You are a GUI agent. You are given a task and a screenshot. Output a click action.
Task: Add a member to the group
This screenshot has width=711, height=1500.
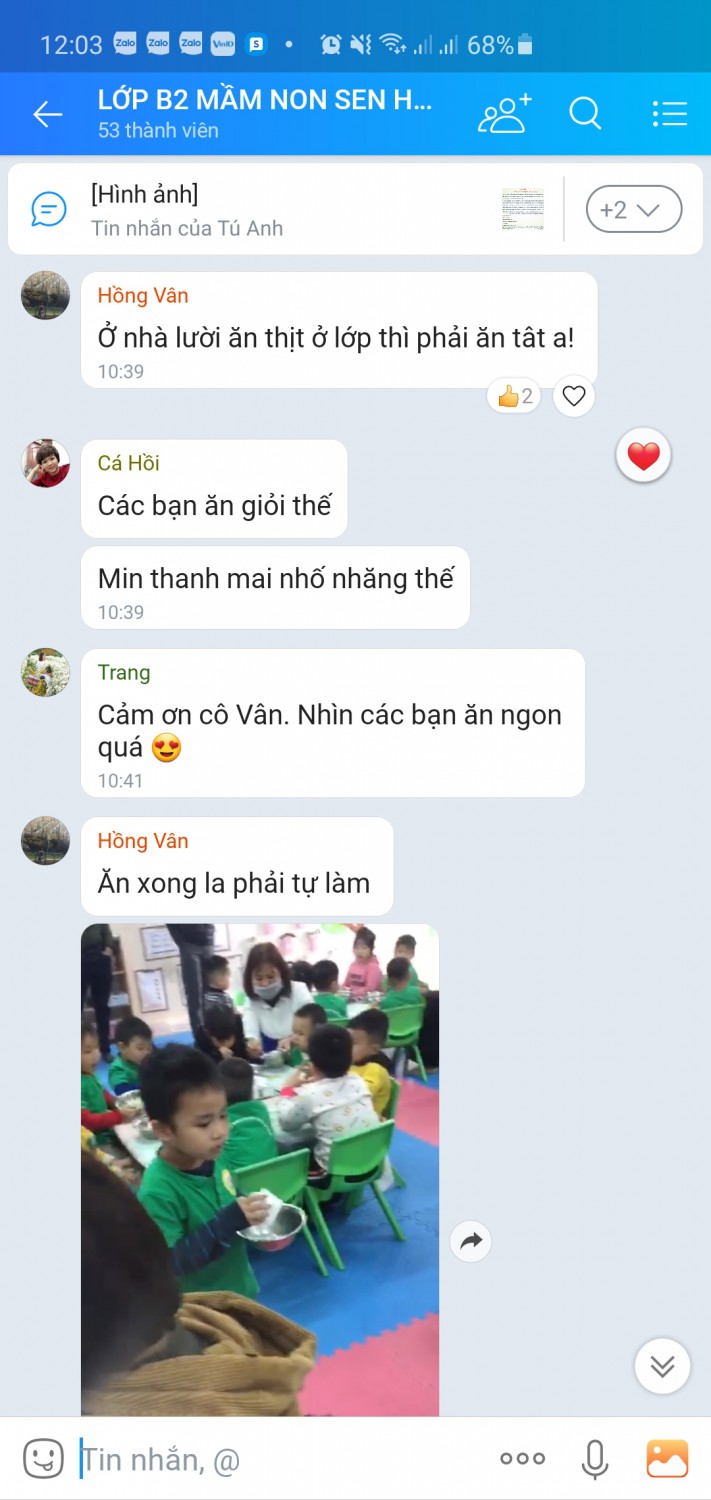(x=504, y=114)
